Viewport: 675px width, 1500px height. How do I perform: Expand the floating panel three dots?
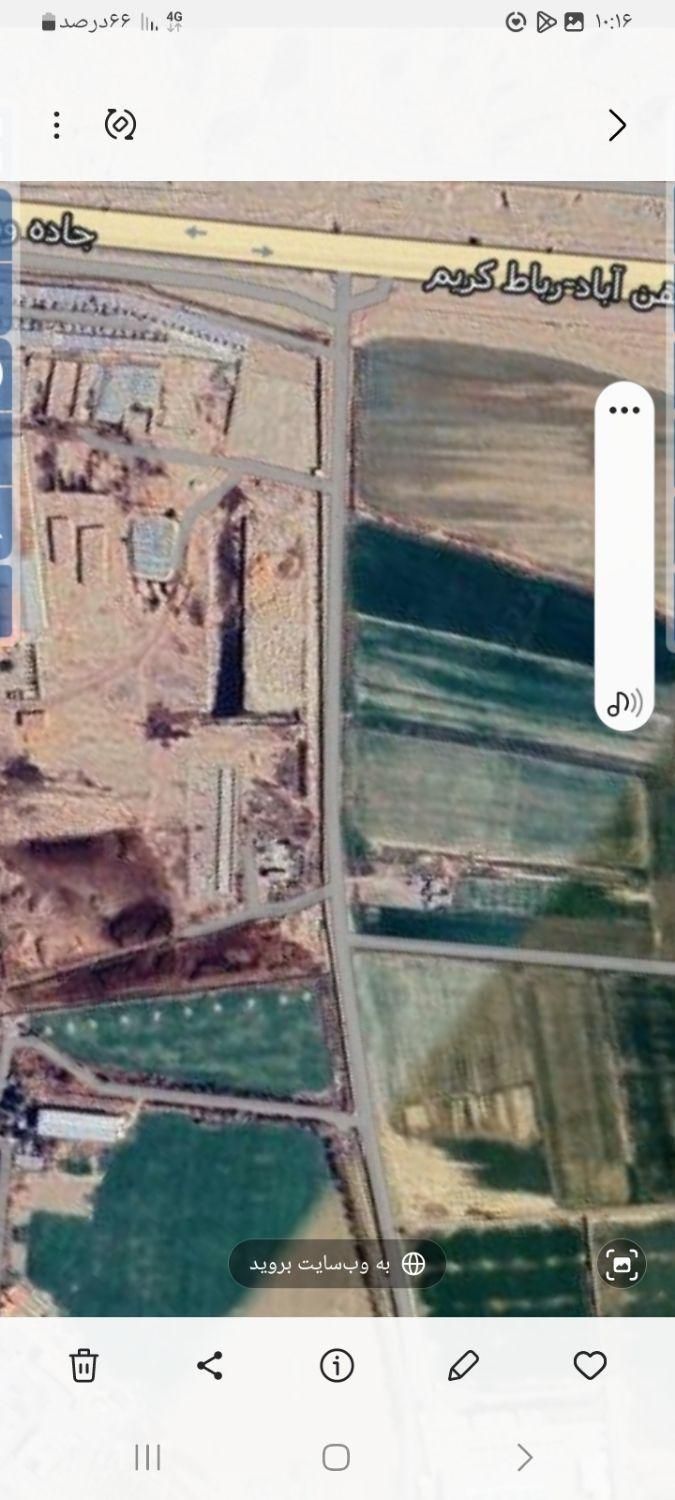pos(624,410)
